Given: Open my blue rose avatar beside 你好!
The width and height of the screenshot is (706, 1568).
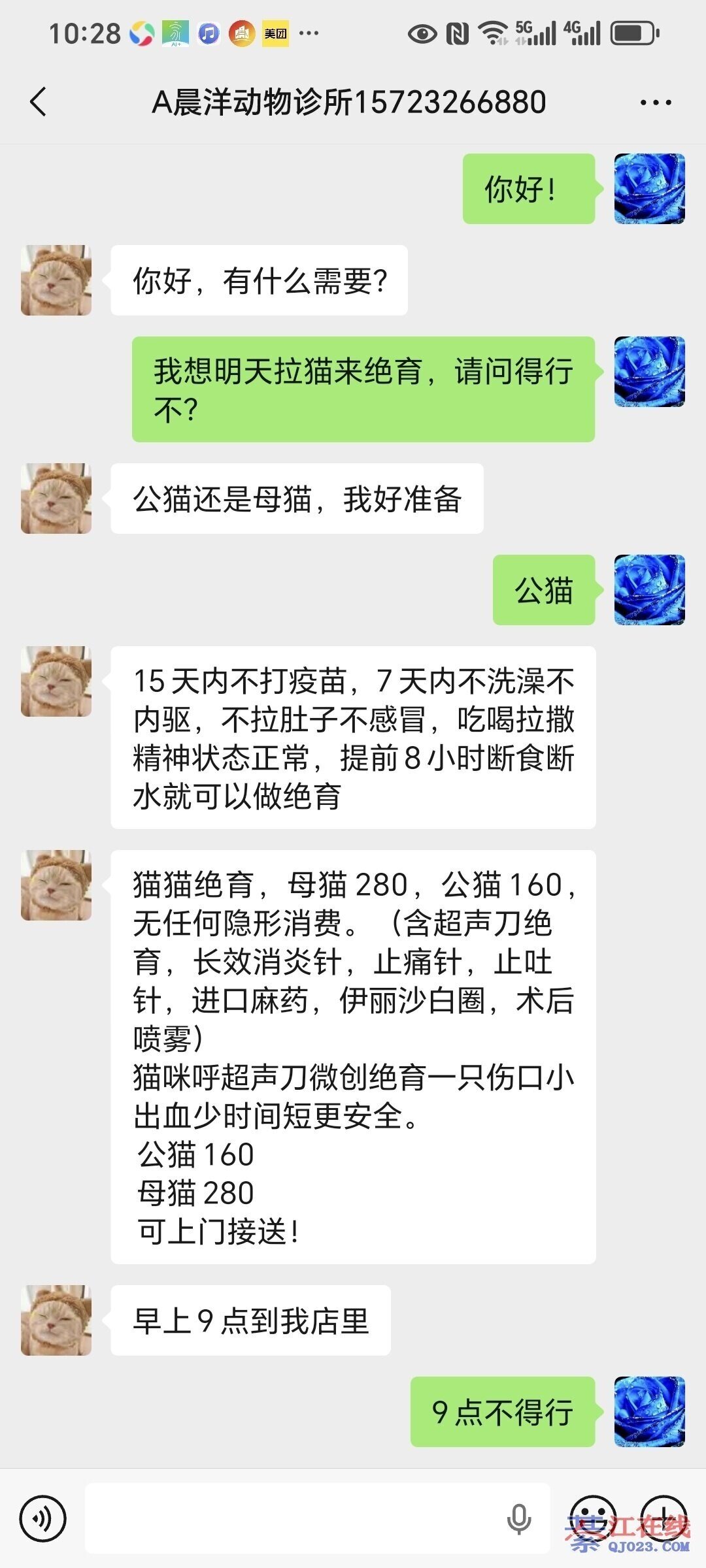Looking at the screenshot, I should coord(649,189).
